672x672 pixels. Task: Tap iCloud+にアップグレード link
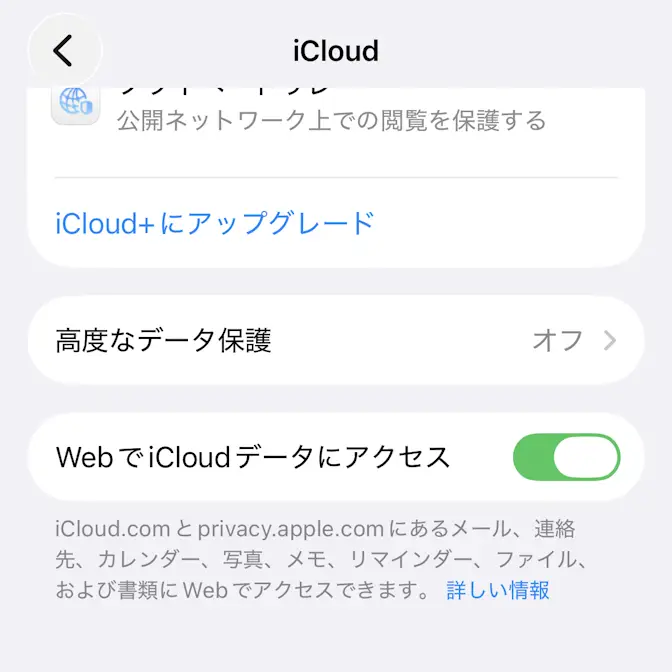pyautogui.click(x=215, y=222)
